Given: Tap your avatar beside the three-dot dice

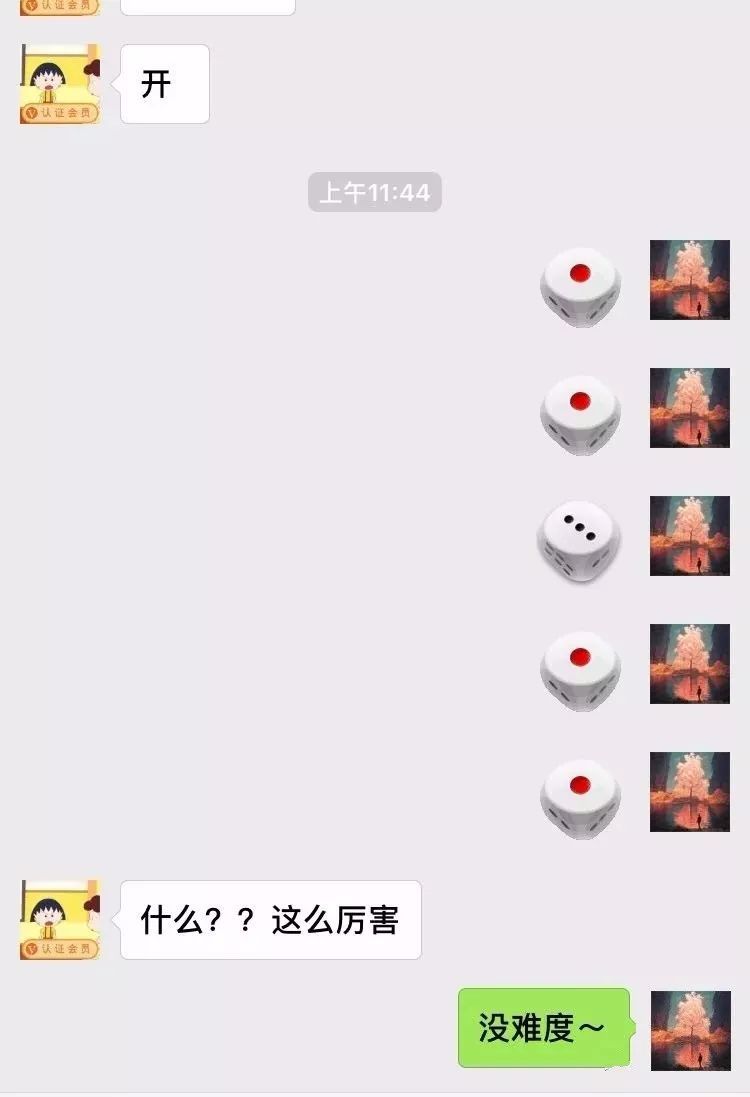Looking at the screenshot, I should point(688,534).
